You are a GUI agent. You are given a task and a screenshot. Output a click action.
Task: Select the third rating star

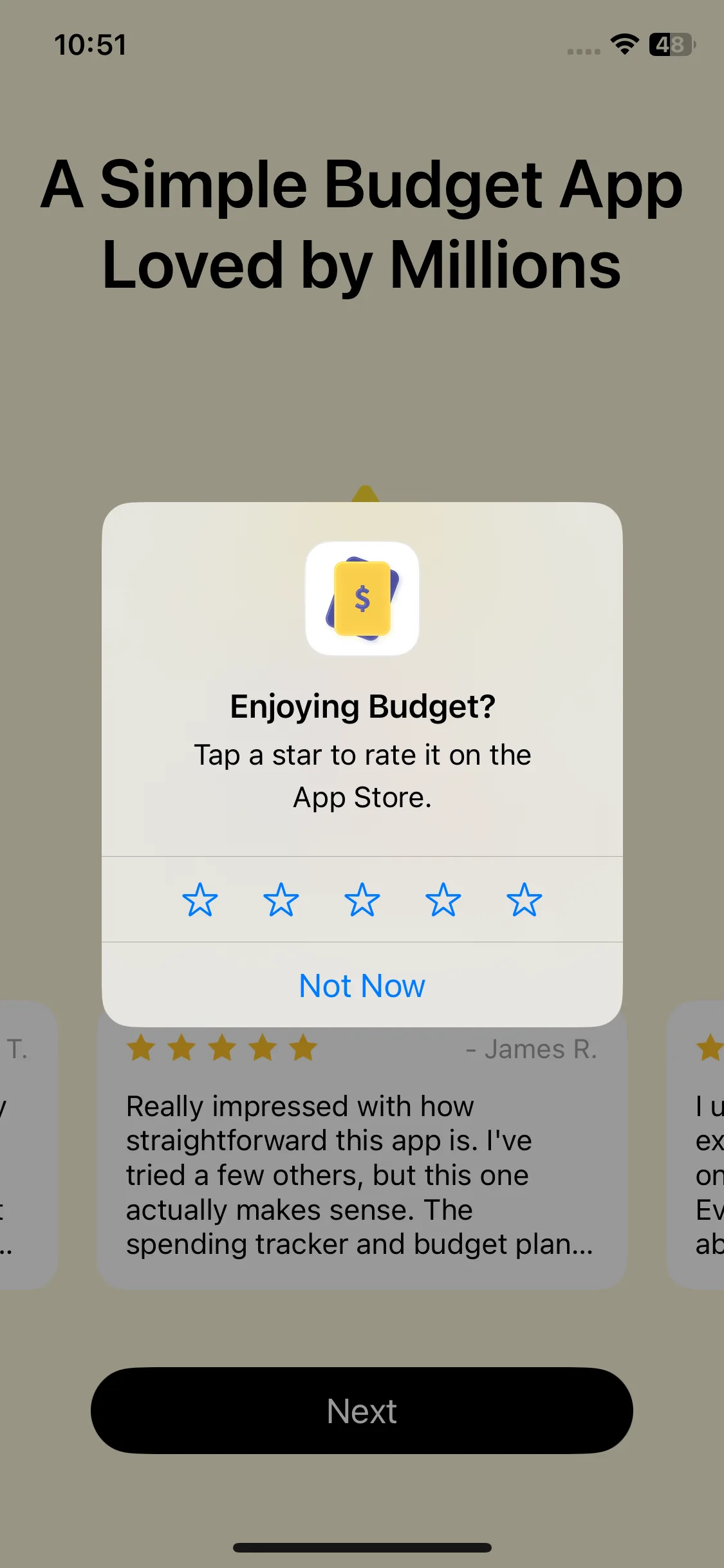362,899
